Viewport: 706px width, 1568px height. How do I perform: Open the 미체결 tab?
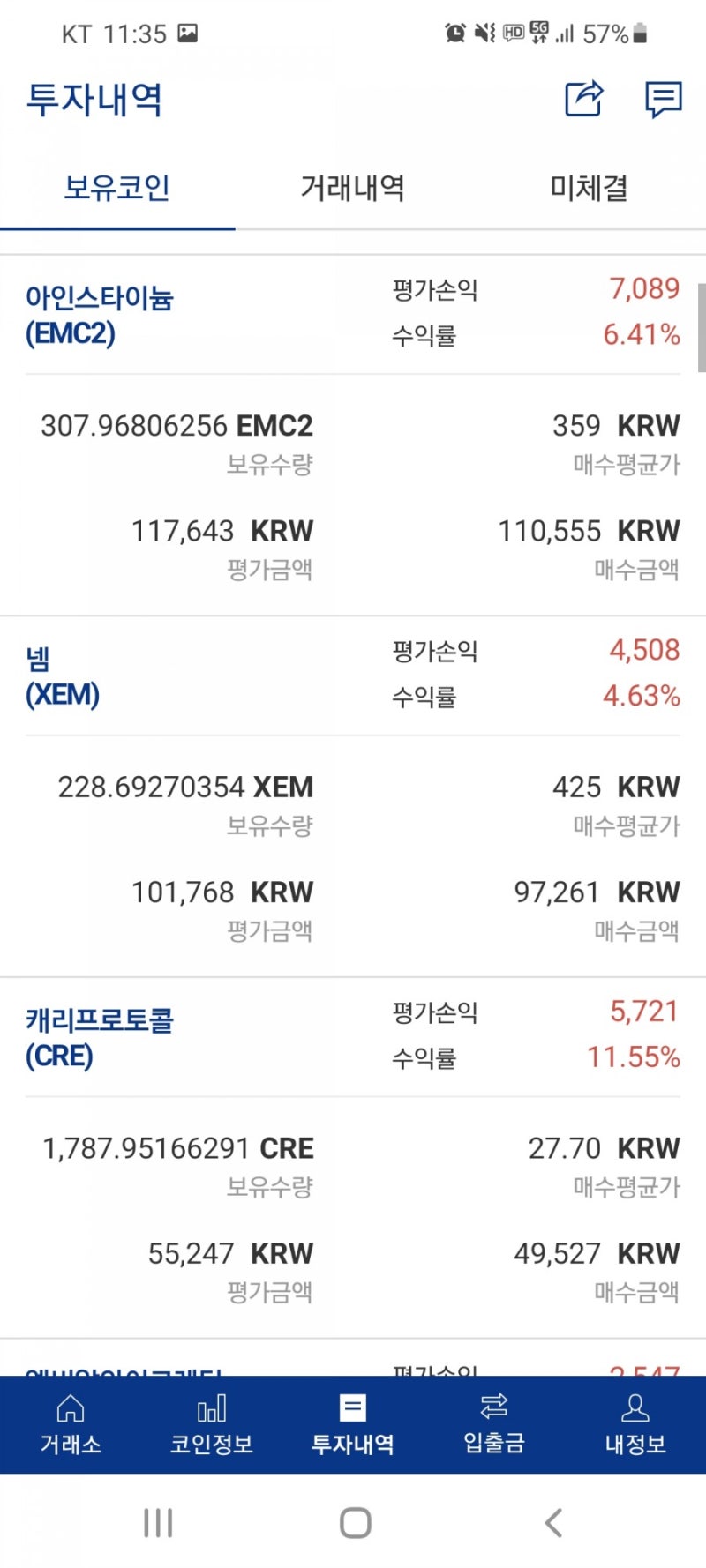pos(585,188)
